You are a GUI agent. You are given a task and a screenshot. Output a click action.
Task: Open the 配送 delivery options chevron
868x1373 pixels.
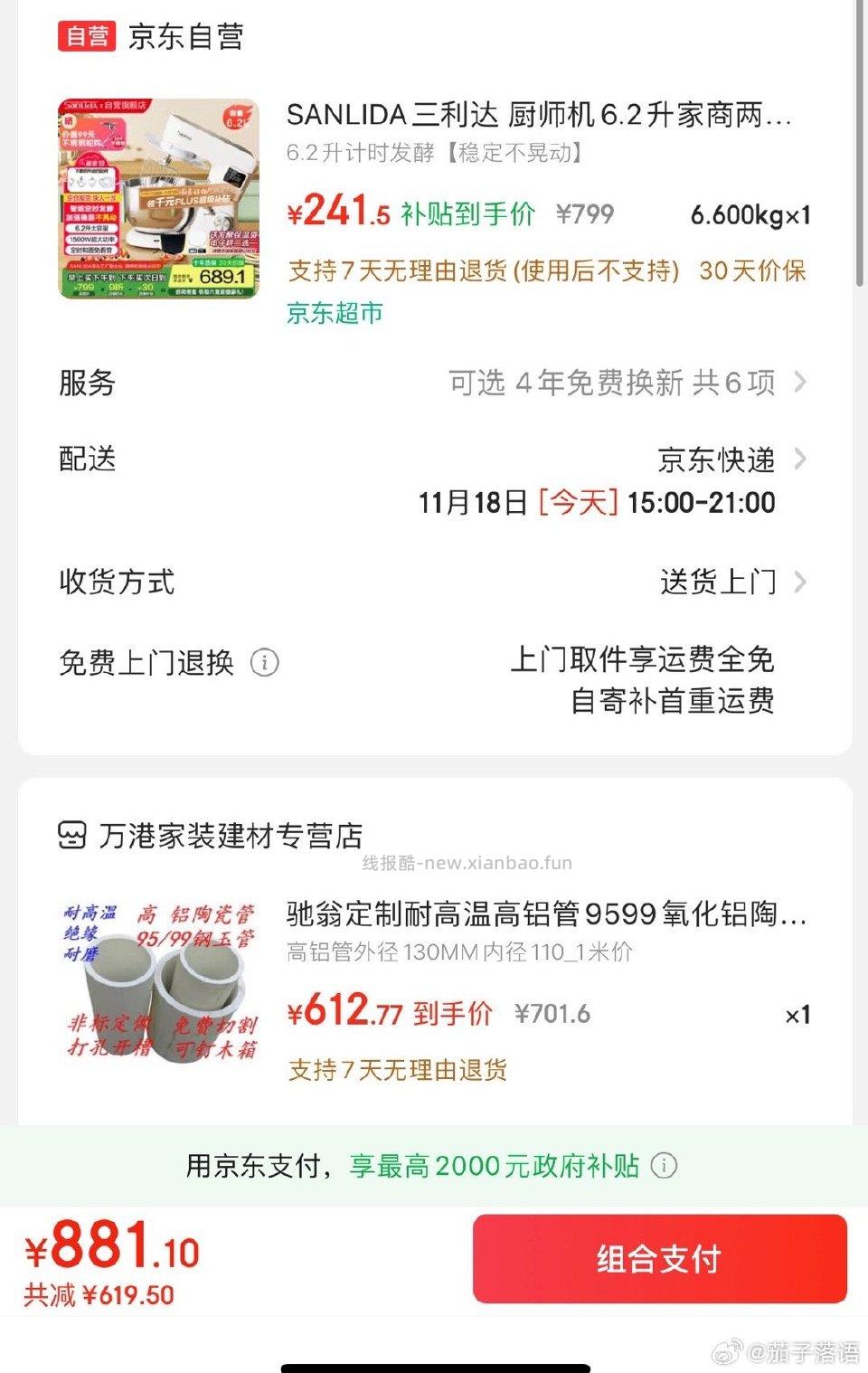tap(799, 459)
